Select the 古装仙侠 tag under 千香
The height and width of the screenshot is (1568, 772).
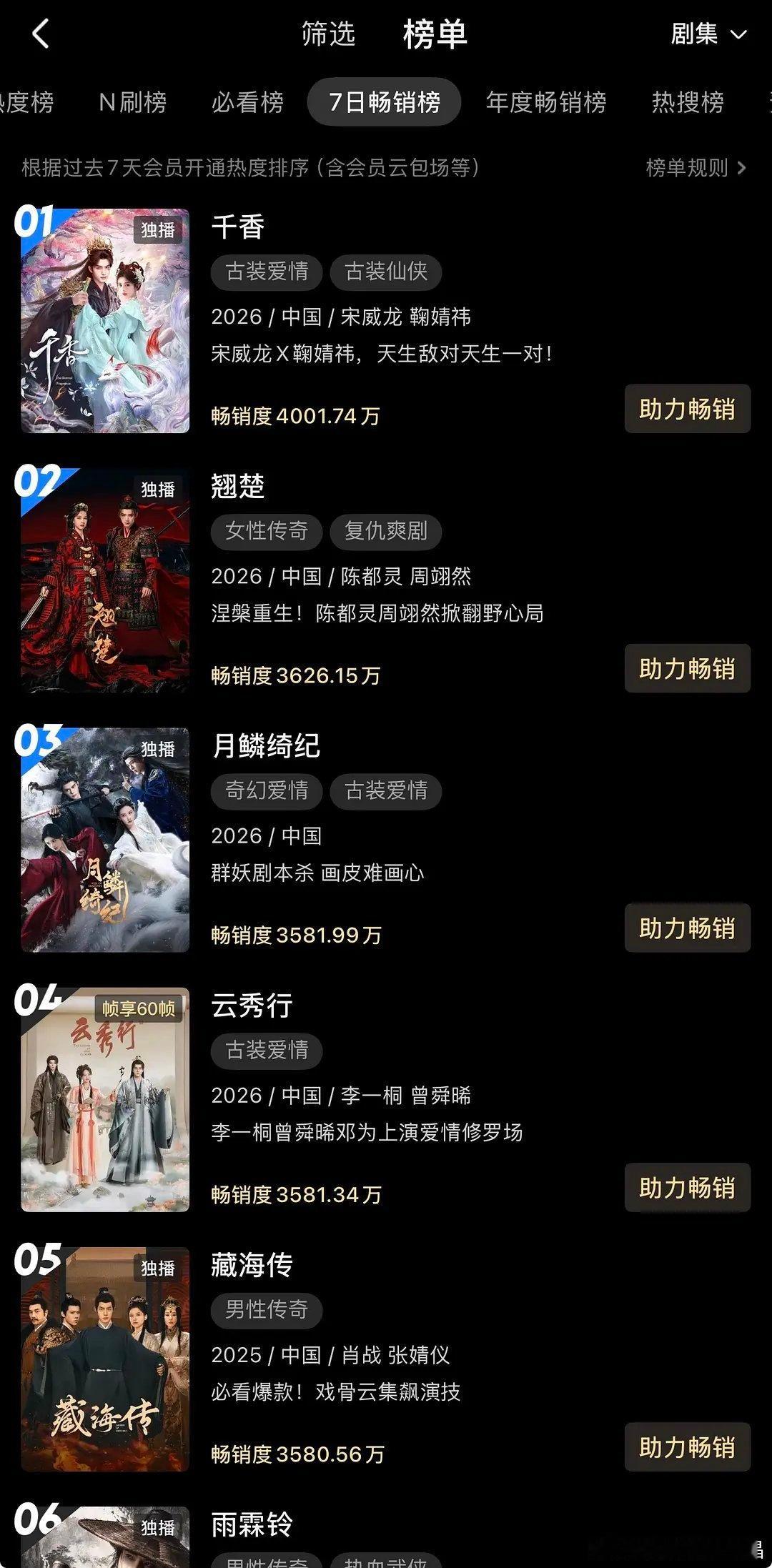(386, 272)
